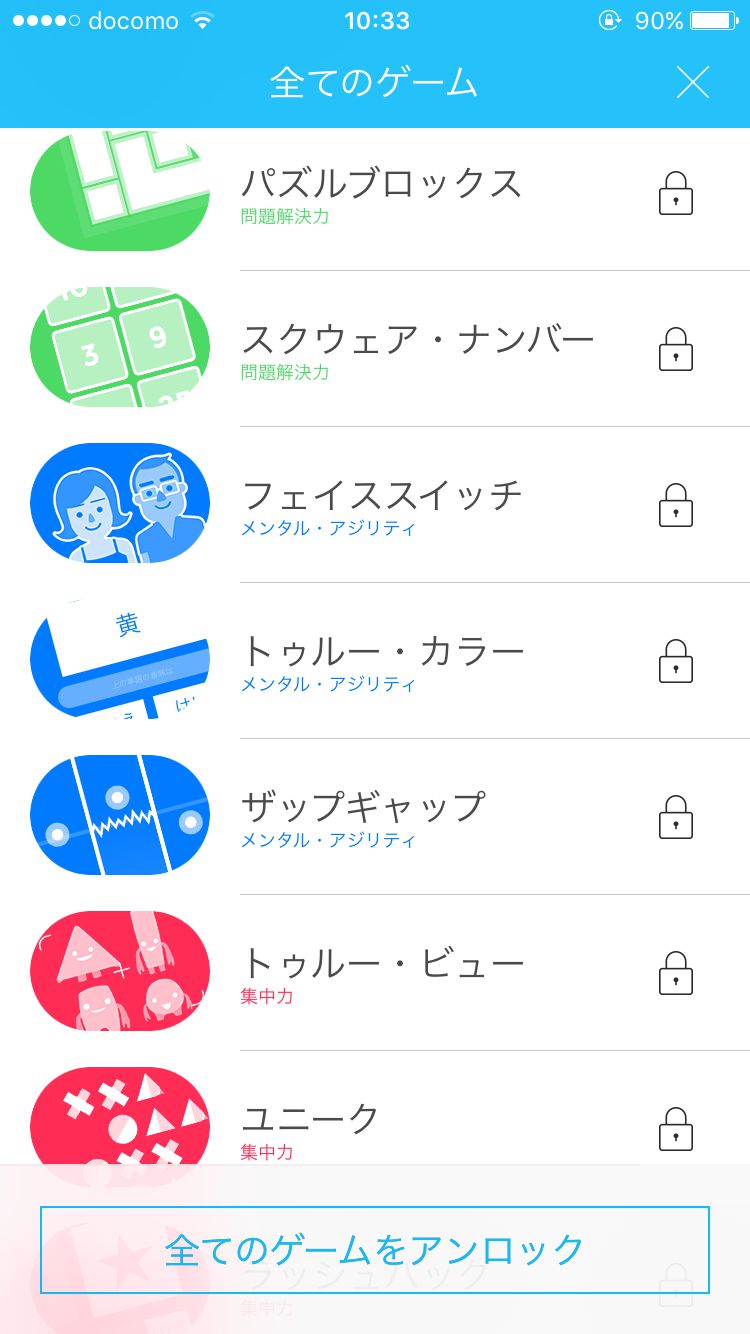Tap 全てのゲームをアンロック button
Image resolution: width=750 pixels, height=1334 pixels.
pyautogui.click(x=375, y=1250)
